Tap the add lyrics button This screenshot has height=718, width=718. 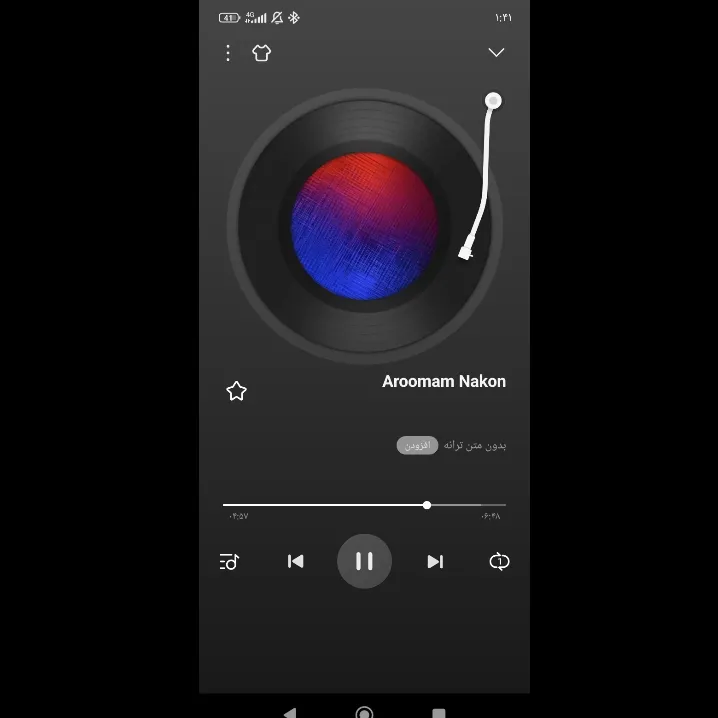(417, 445)
